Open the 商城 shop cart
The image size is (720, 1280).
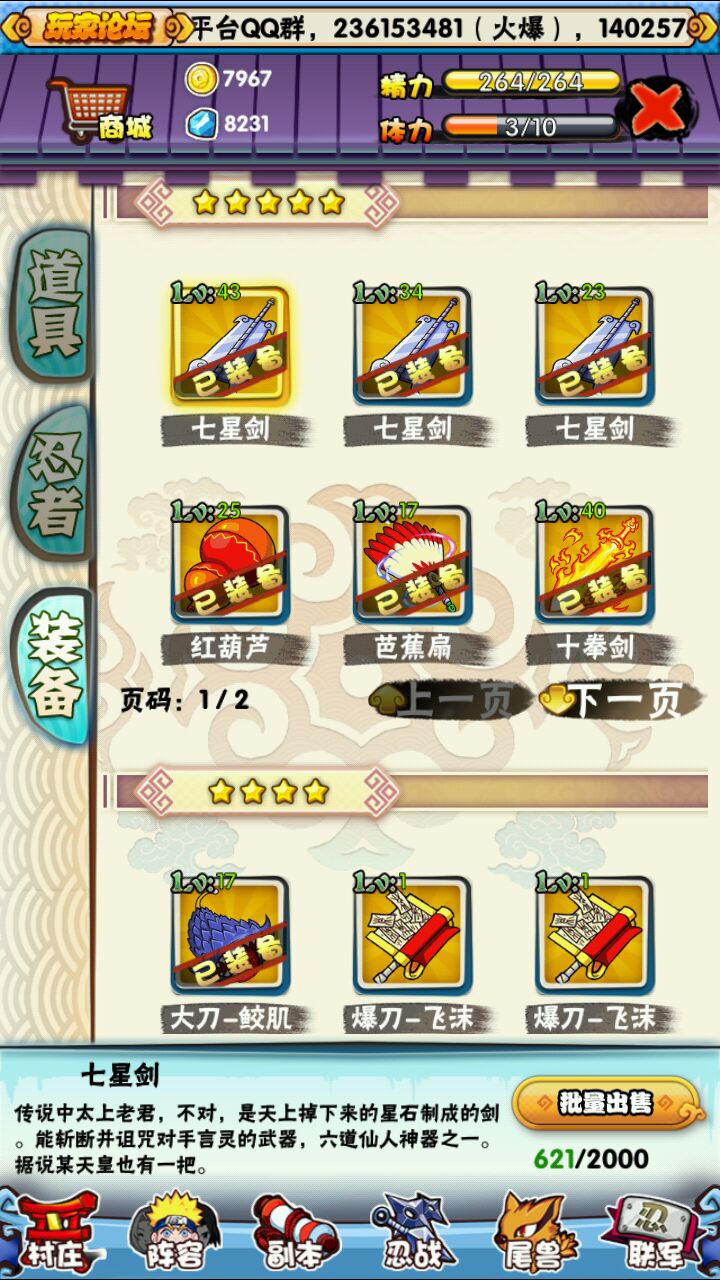[97, 109]
